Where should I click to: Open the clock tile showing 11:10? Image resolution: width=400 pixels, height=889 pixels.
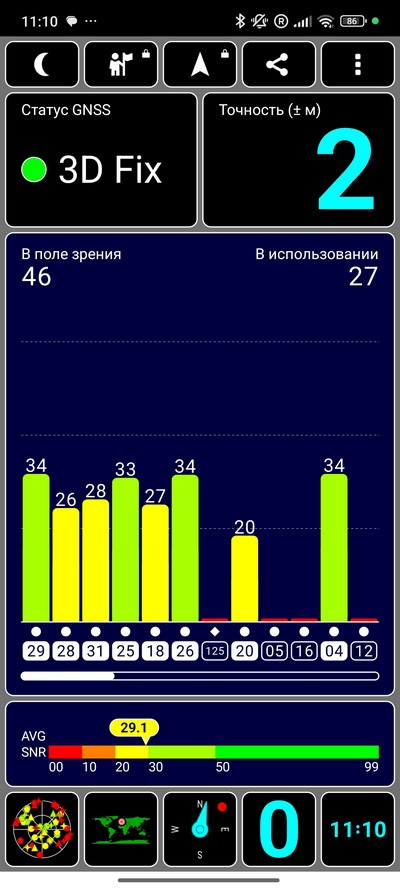coord(358,829)
